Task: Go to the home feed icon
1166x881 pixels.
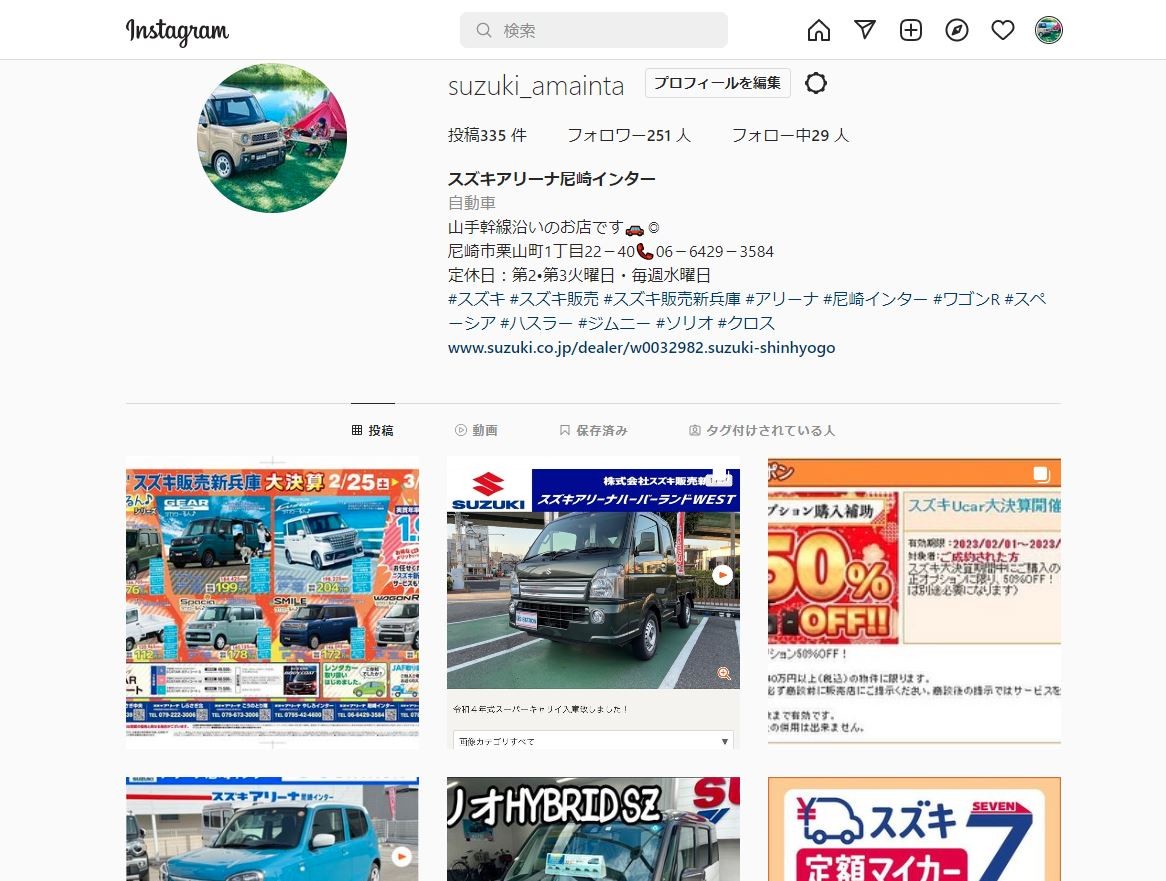Action: (819, 31)
